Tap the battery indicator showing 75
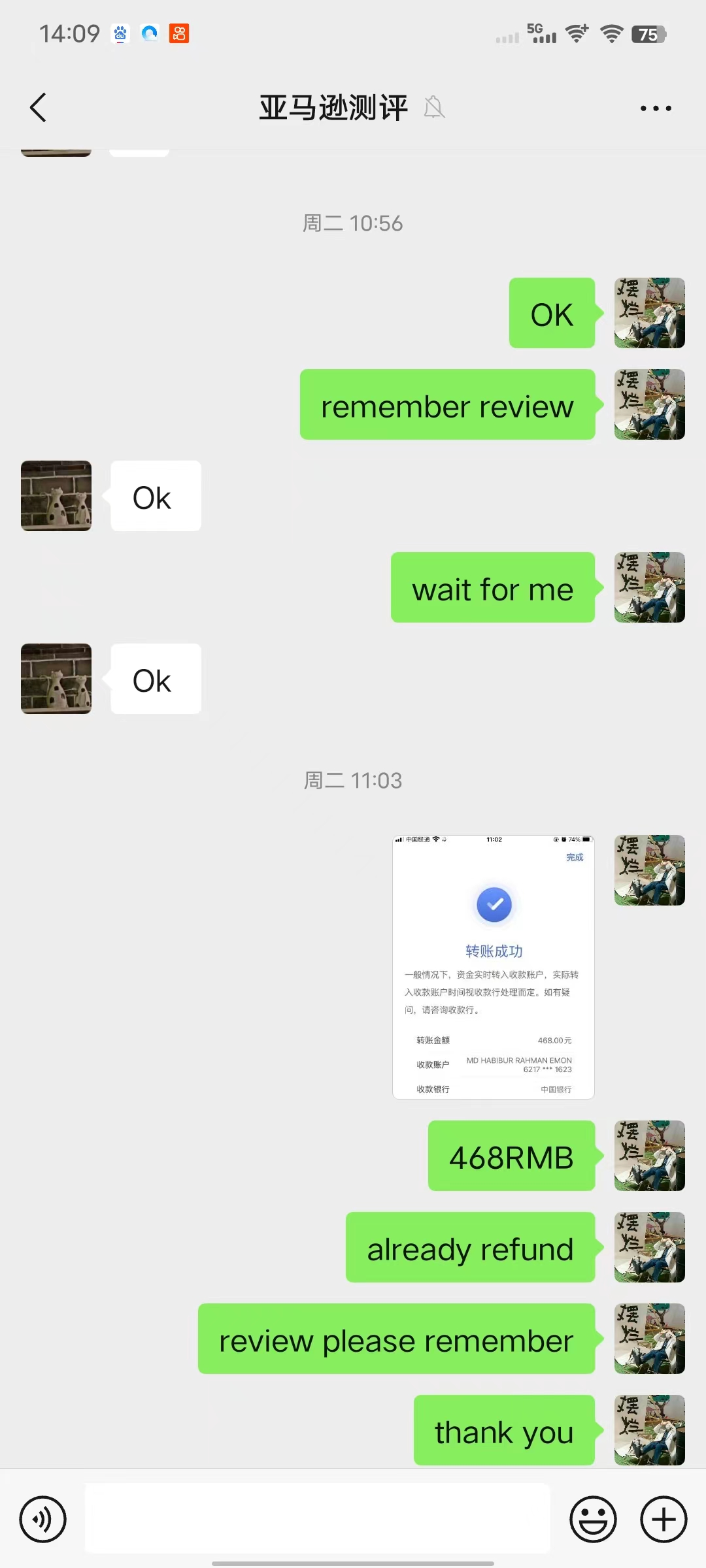The image size is (706, 1568). [646, 34]
